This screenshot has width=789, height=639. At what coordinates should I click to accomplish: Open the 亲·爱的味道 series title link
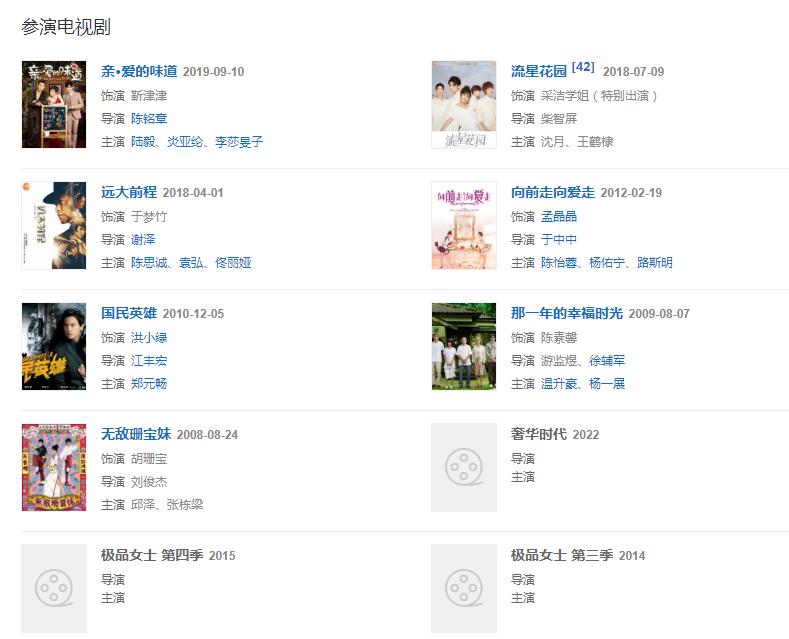[139, 71]
